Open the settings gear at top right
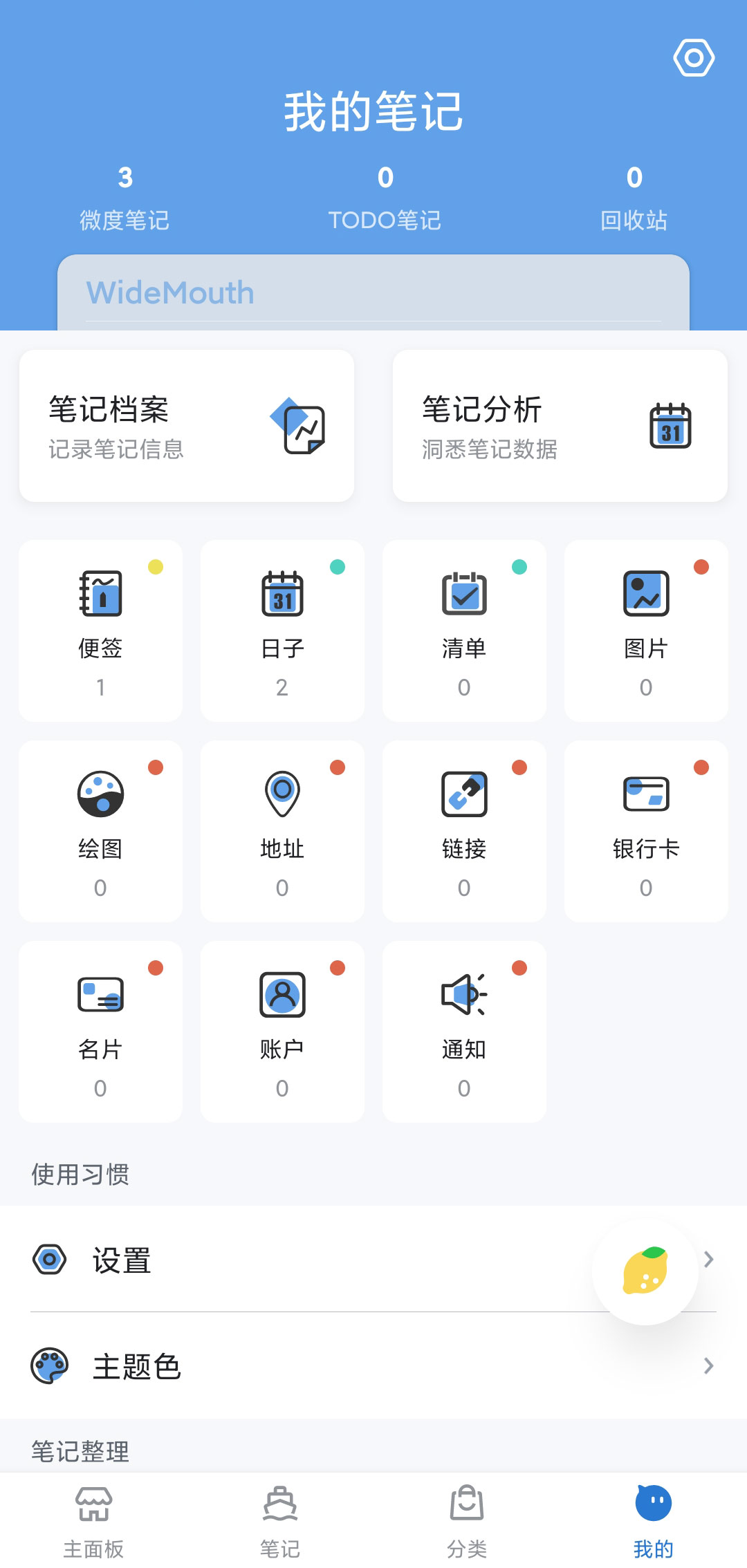This screenshot has height=1568, width=747. pos(693,57)
